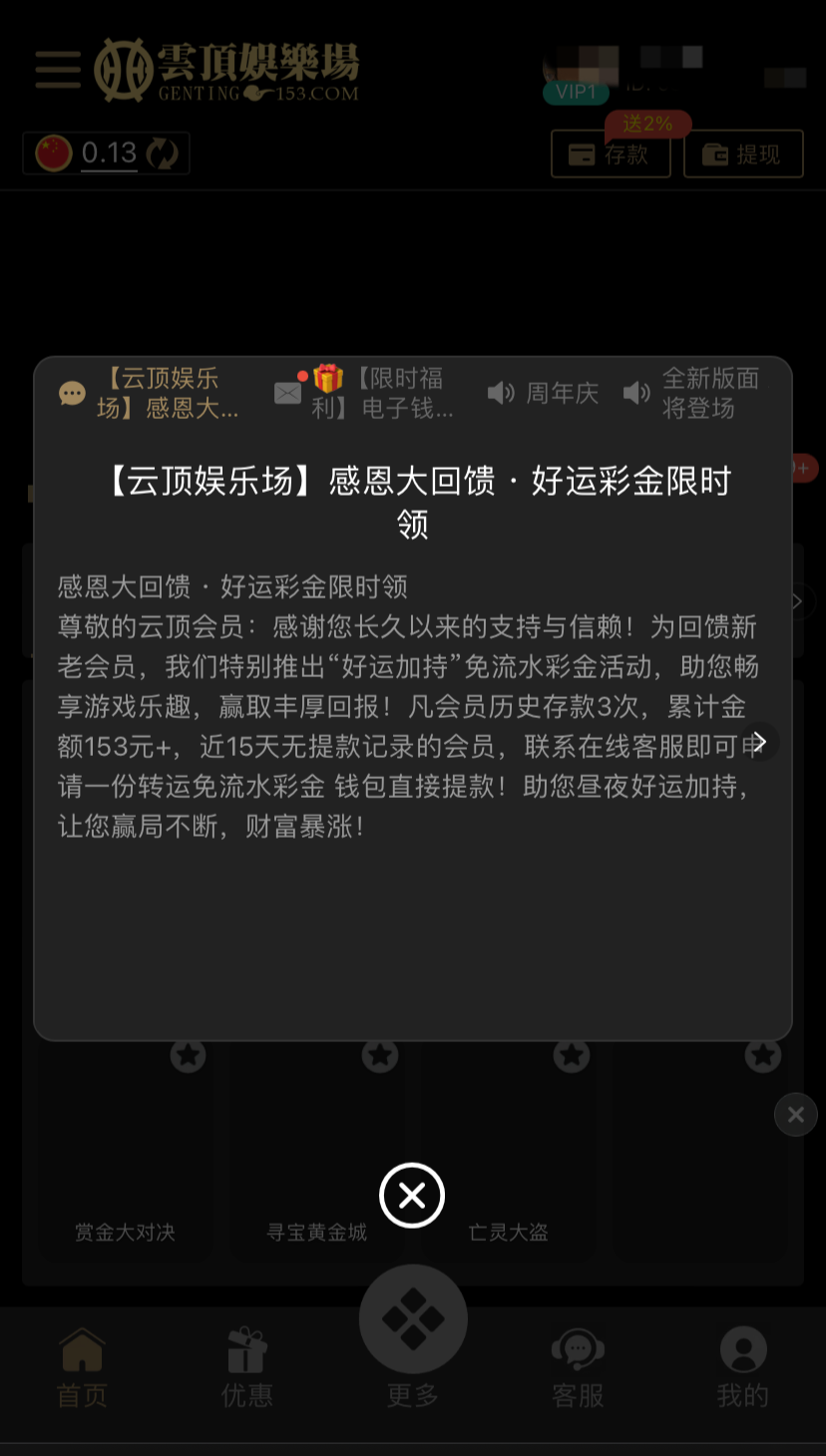Close the announcement popup via circle X

click(x=412, y=1196)
